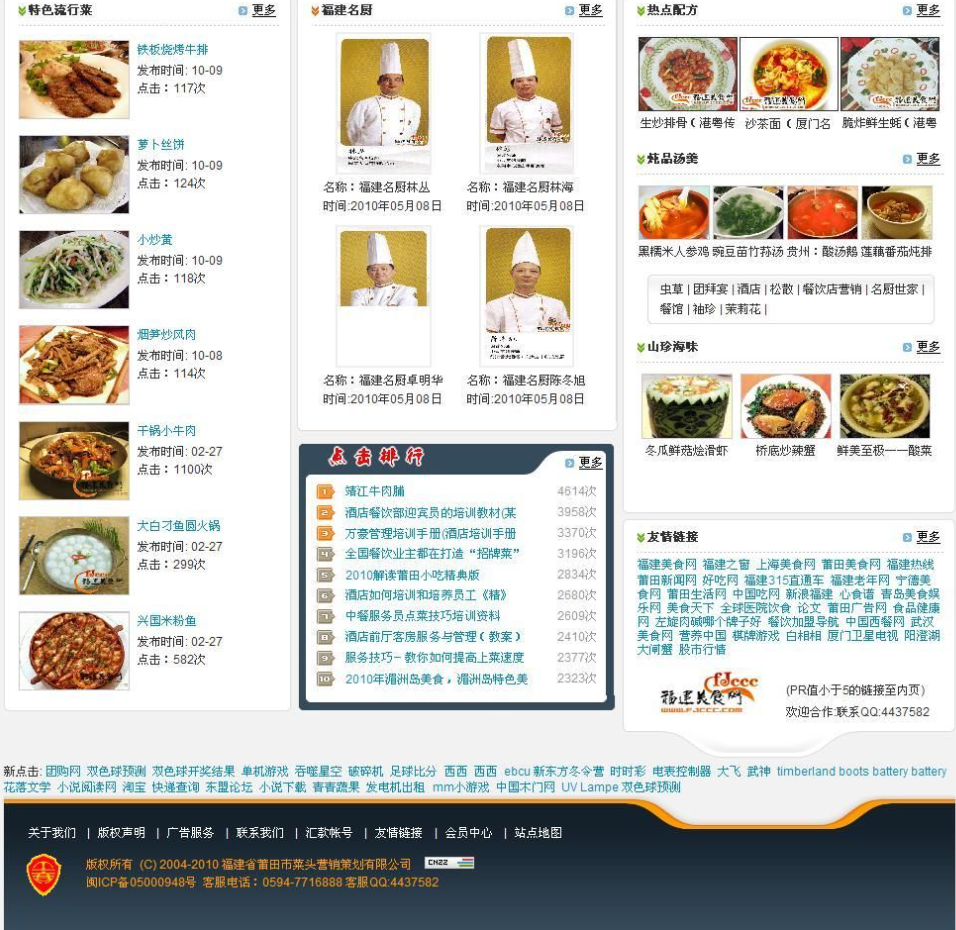Open 2010解读莆田小吃精典版 in ranking
Image resolution: width=956 pixels, height=930 pixels.
(x=412, y=575)
